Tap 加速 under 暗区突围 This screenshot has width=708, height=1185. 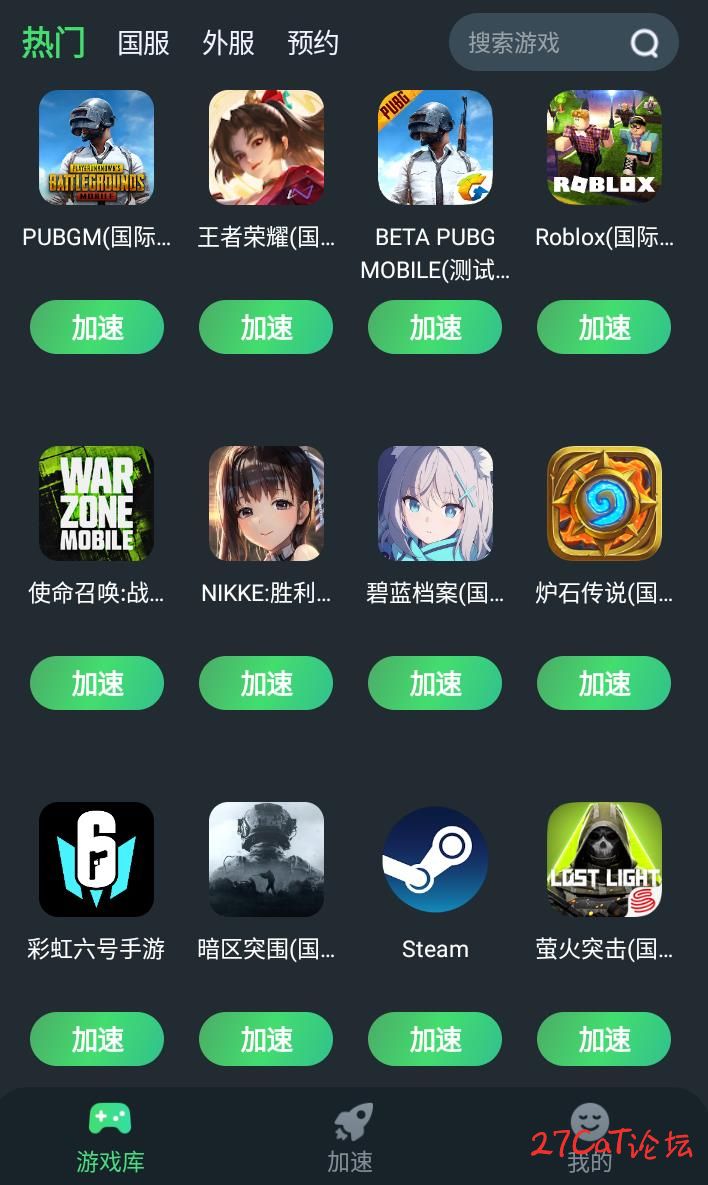click(266, 1039)
